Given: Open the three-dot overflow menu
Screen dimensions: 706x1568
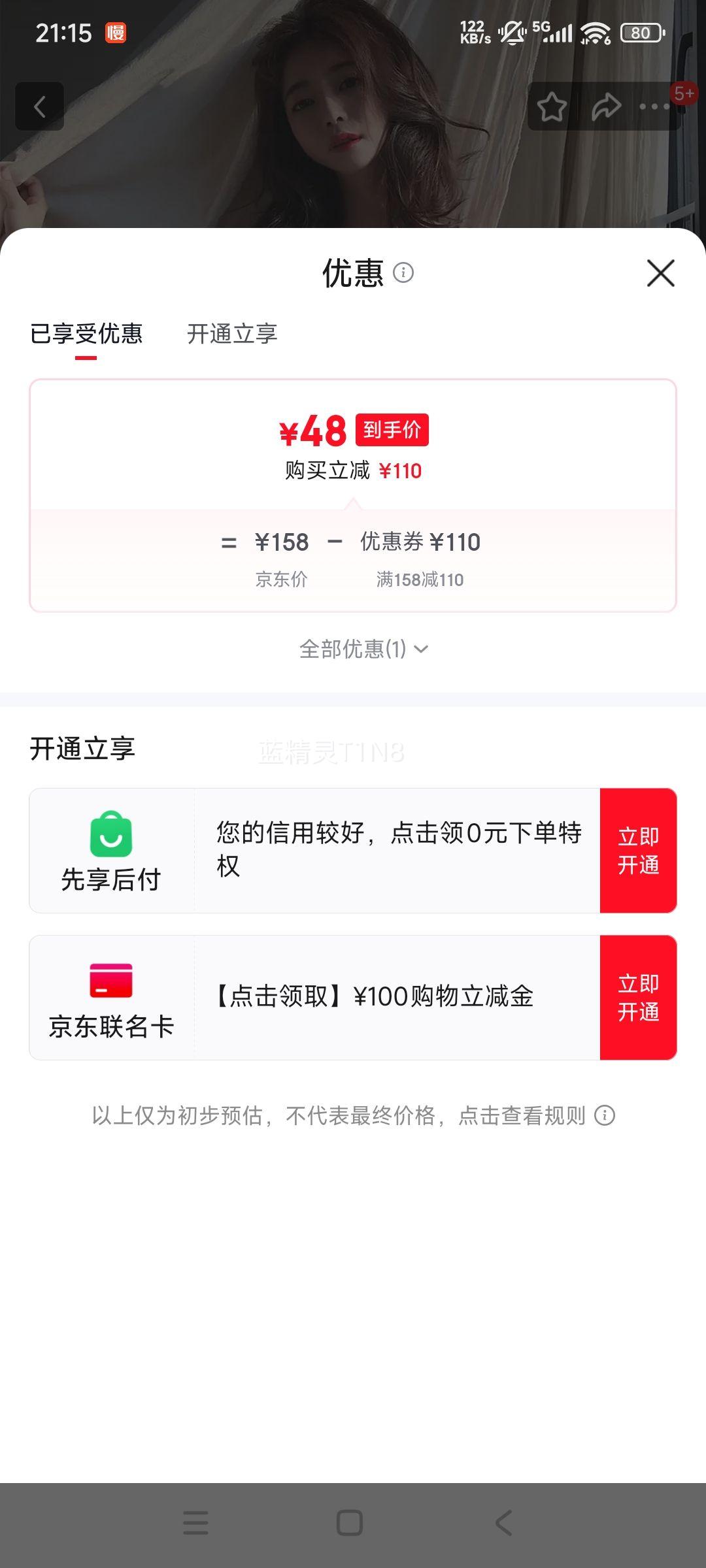Looking at the screenshot, I should click(655, 106).
